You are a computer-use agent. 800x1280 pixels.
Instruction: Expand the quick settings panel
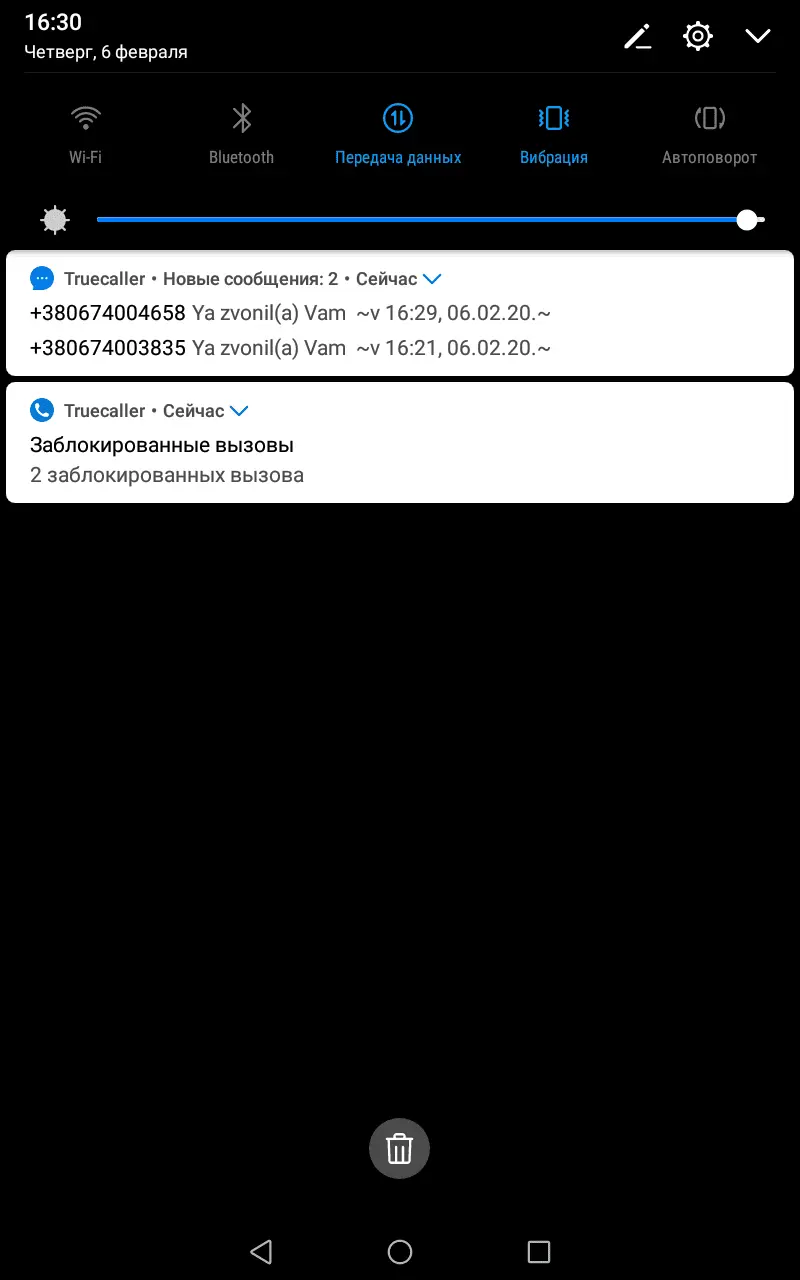tap(757, 37)
